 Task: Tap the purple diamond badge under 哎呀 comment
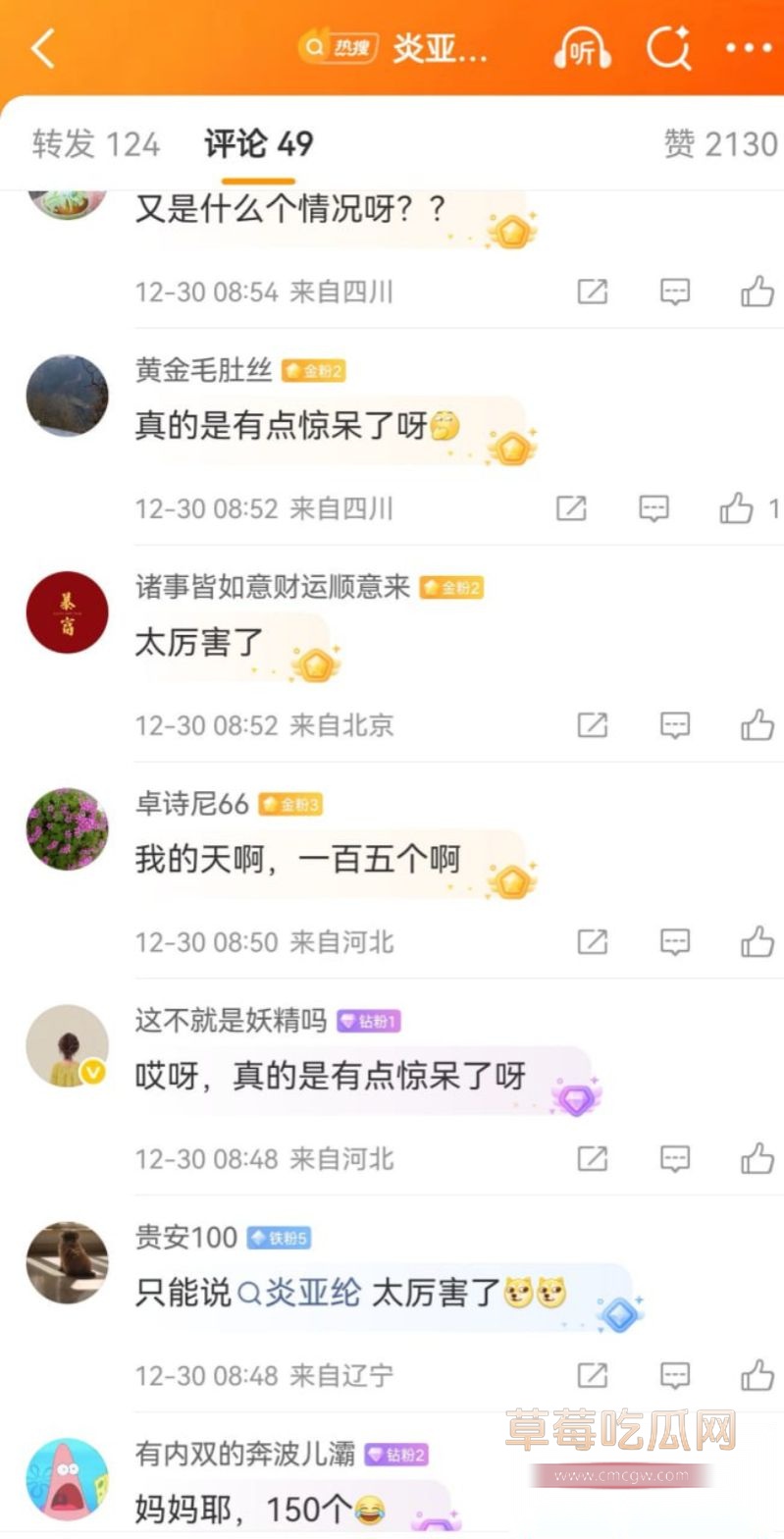coord(578,1100)
